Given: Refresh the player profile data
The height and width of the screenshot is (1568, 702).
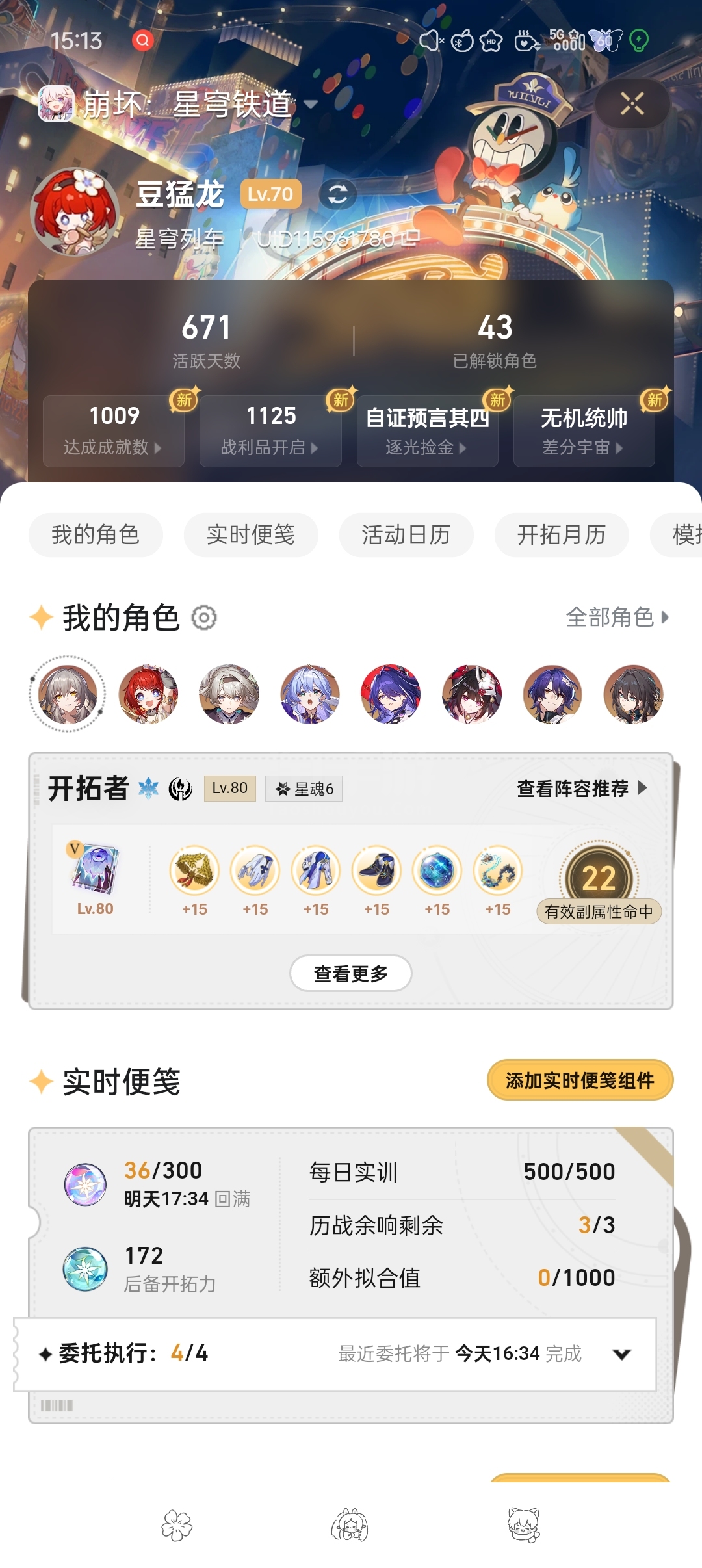Looking at the screenshot, I should pyautogui.click(x=337, y=194).
